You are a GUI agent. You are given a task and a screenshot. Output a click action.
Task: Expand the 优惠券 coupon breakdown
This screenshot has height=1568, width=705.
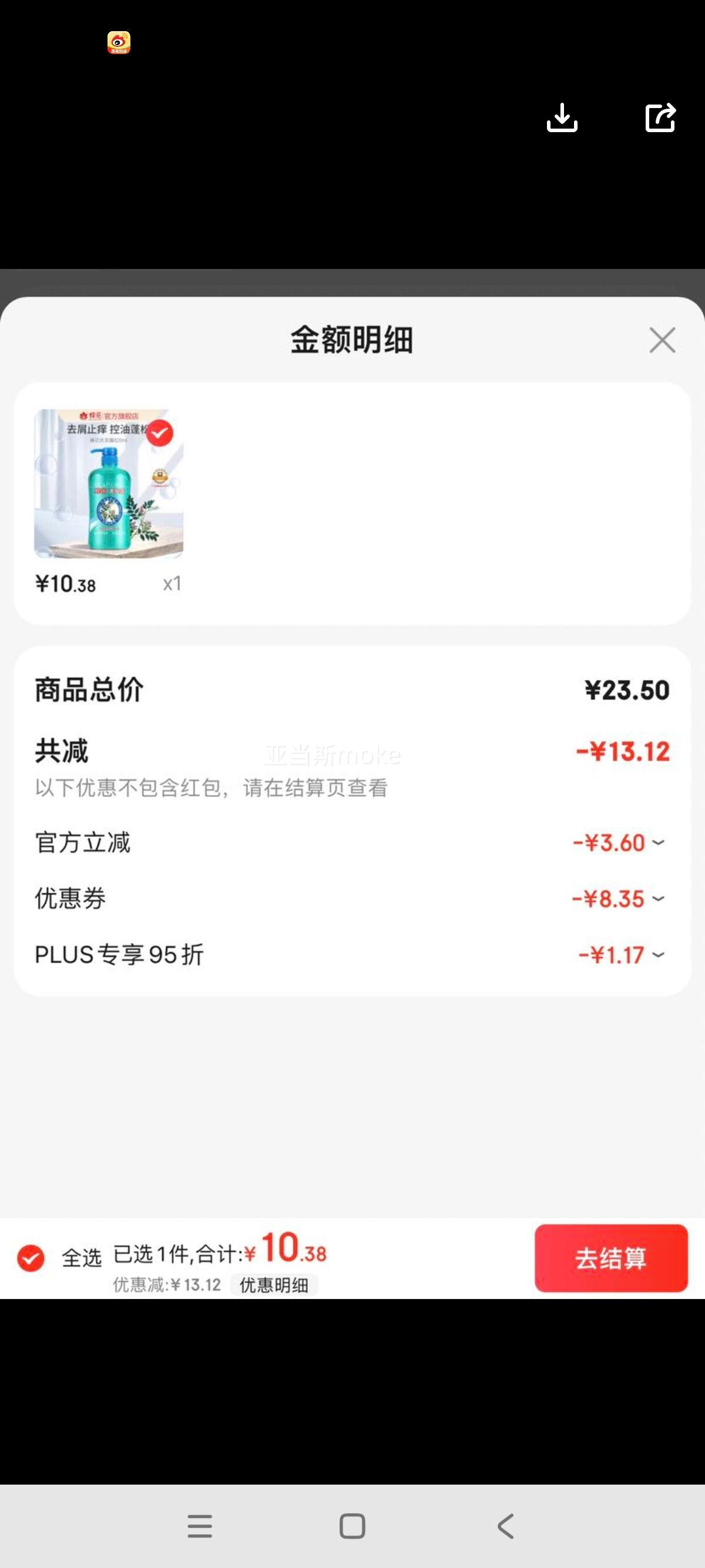(x=659, y=899)
